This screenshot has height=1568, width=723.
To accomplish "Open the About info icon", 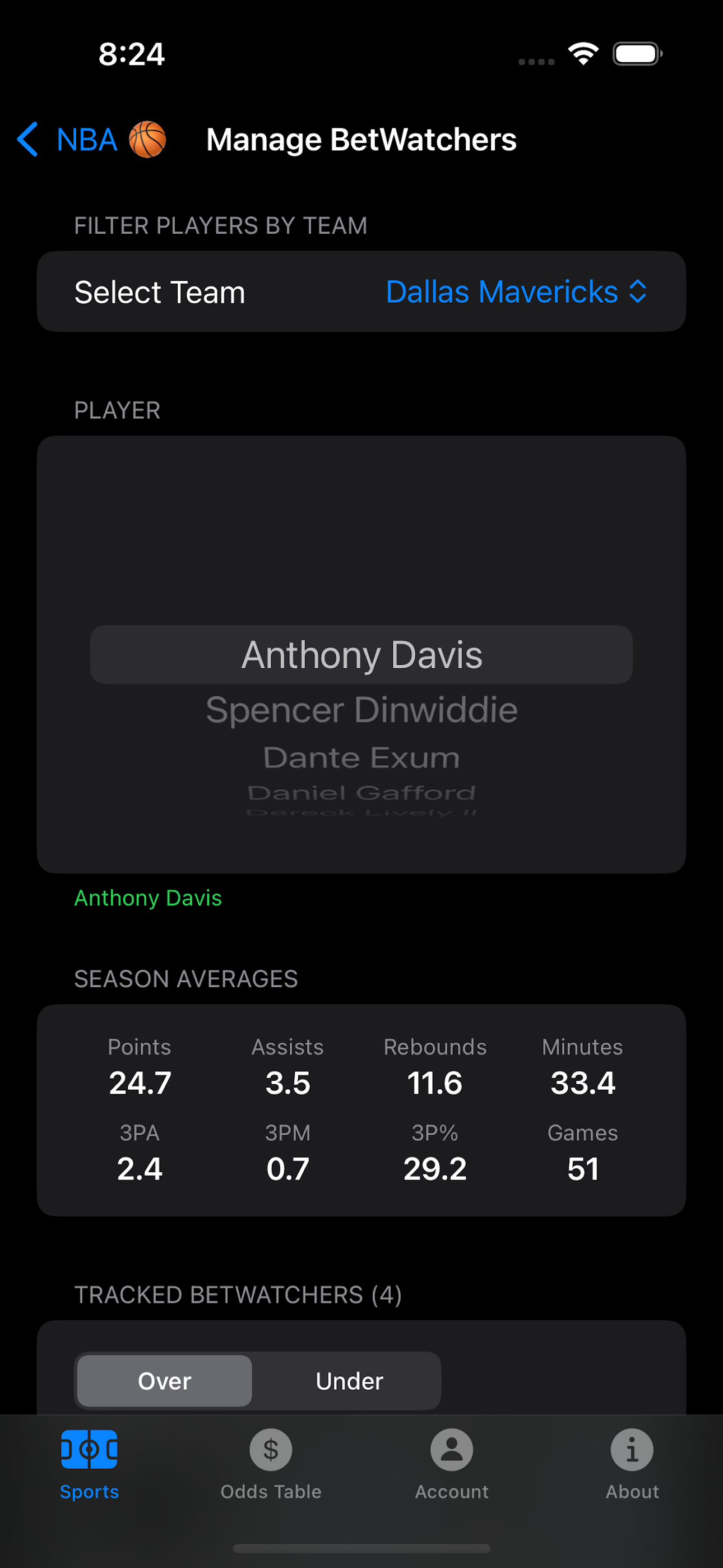I will [x=632, y=1450].
